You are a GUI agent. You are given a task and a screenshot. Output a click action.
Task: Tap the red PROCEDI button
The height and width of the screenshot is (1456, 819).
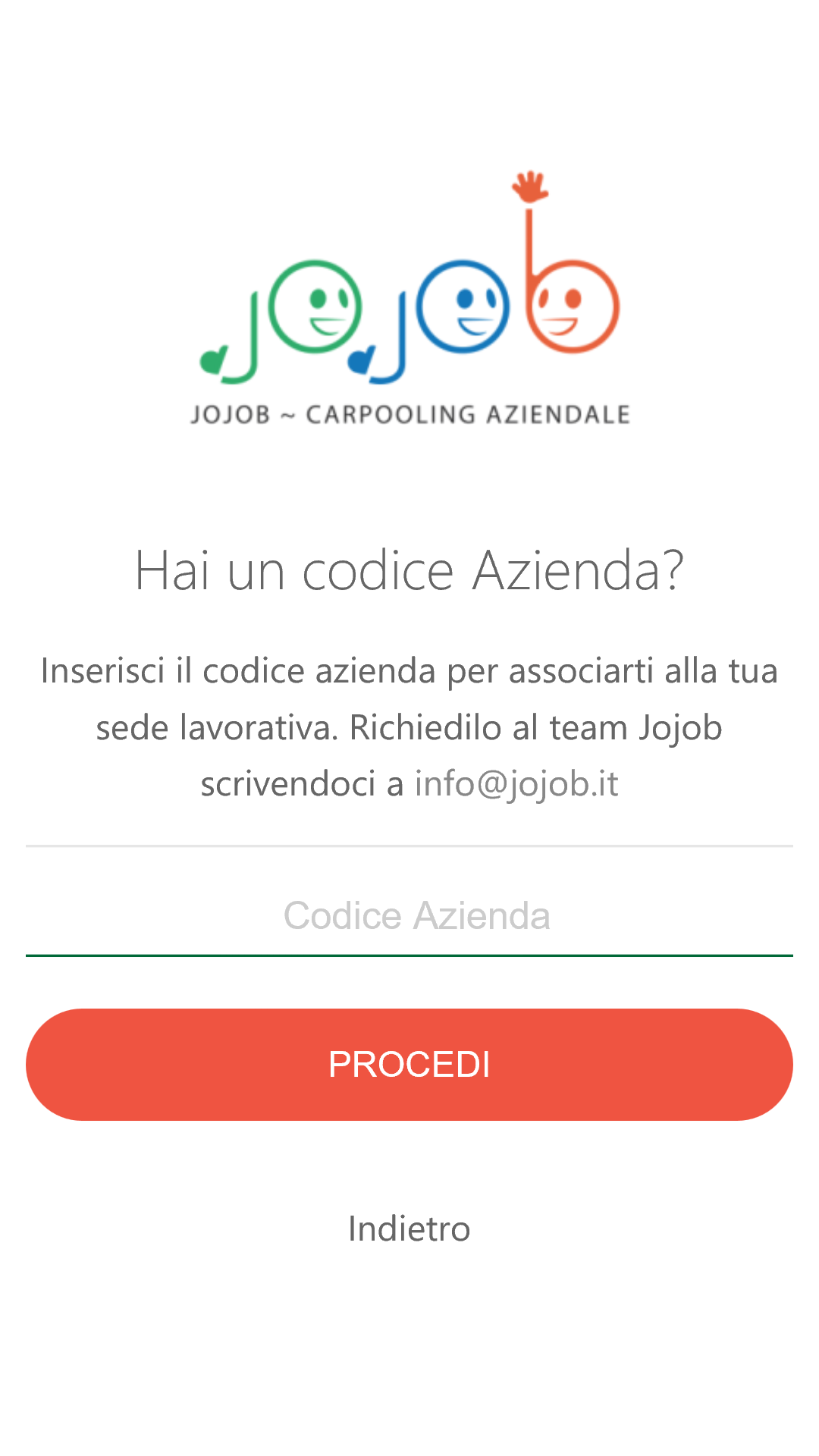(409, 1064)
